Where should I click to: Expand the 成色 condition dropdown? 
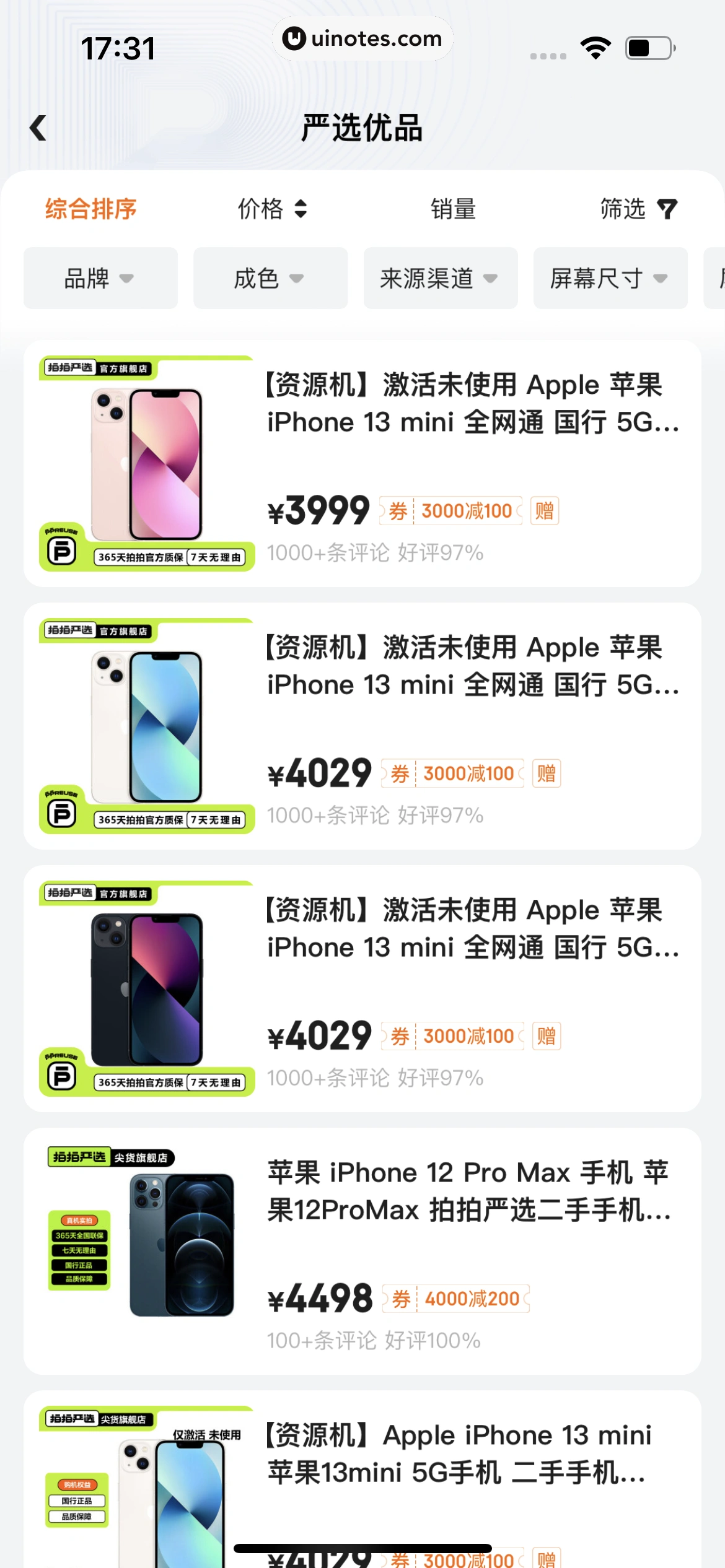[271, 278]
